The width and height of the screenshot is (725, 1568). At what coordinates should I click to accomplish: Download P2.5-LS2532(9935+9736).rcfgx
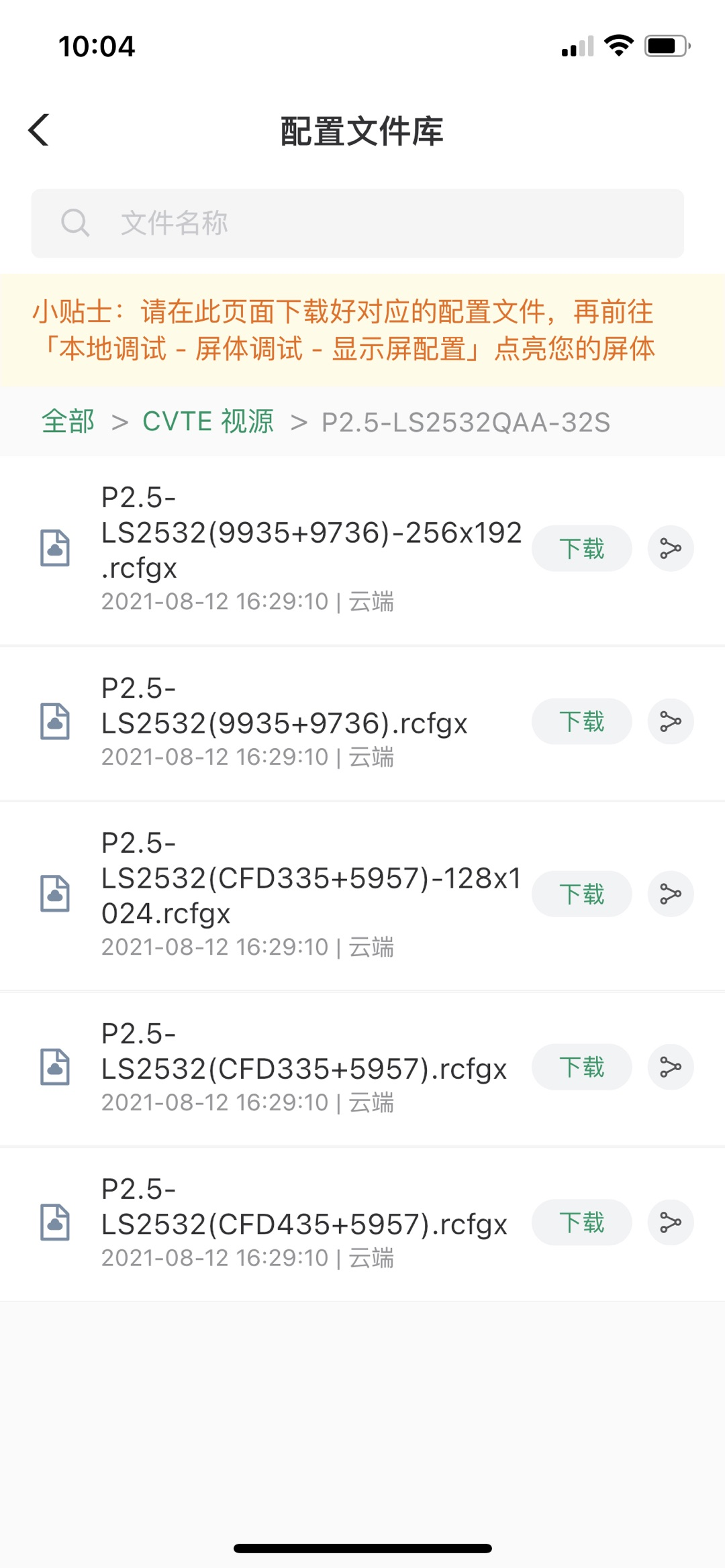click(x=581, y=721)
